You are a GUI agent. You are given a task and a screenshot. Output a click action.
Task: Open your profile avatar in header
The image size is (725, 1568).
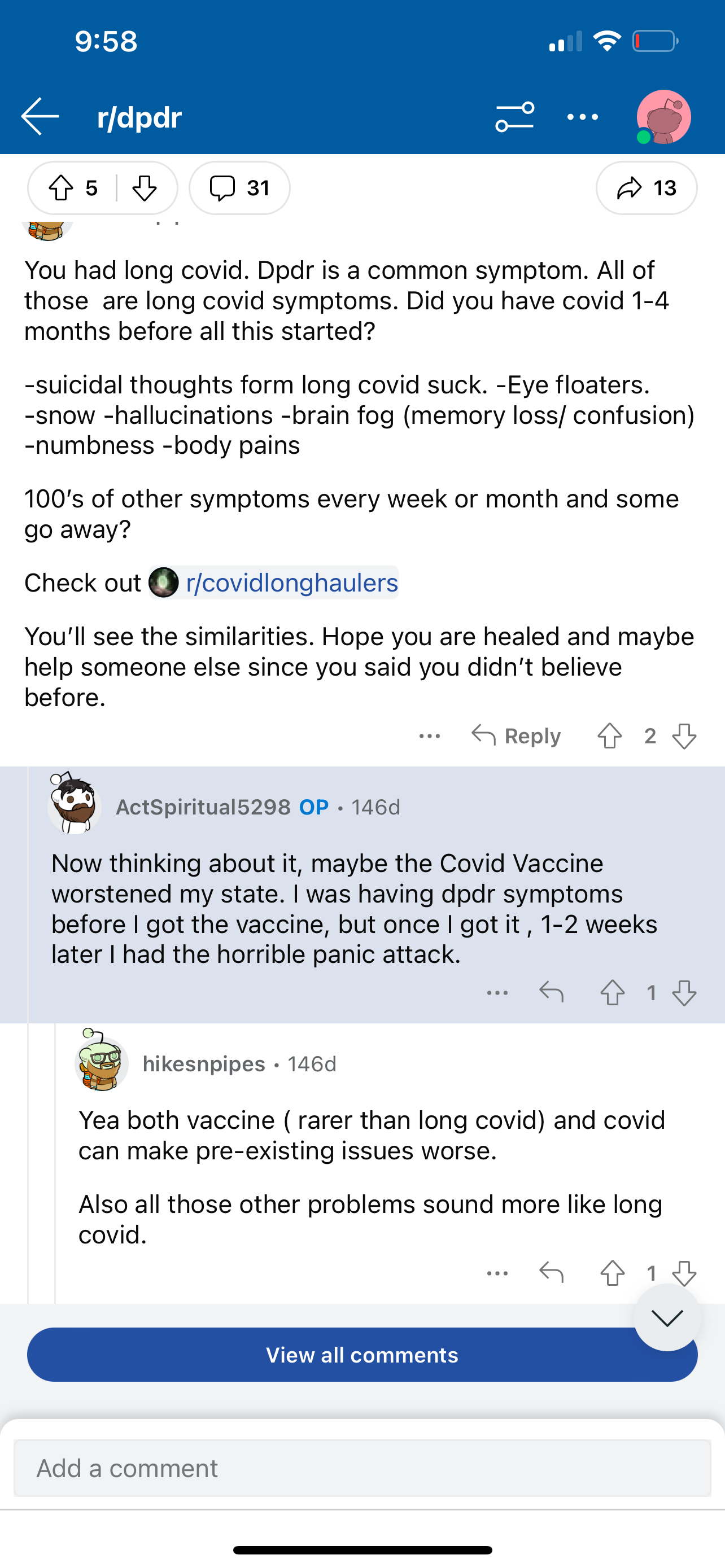[663, 117]
